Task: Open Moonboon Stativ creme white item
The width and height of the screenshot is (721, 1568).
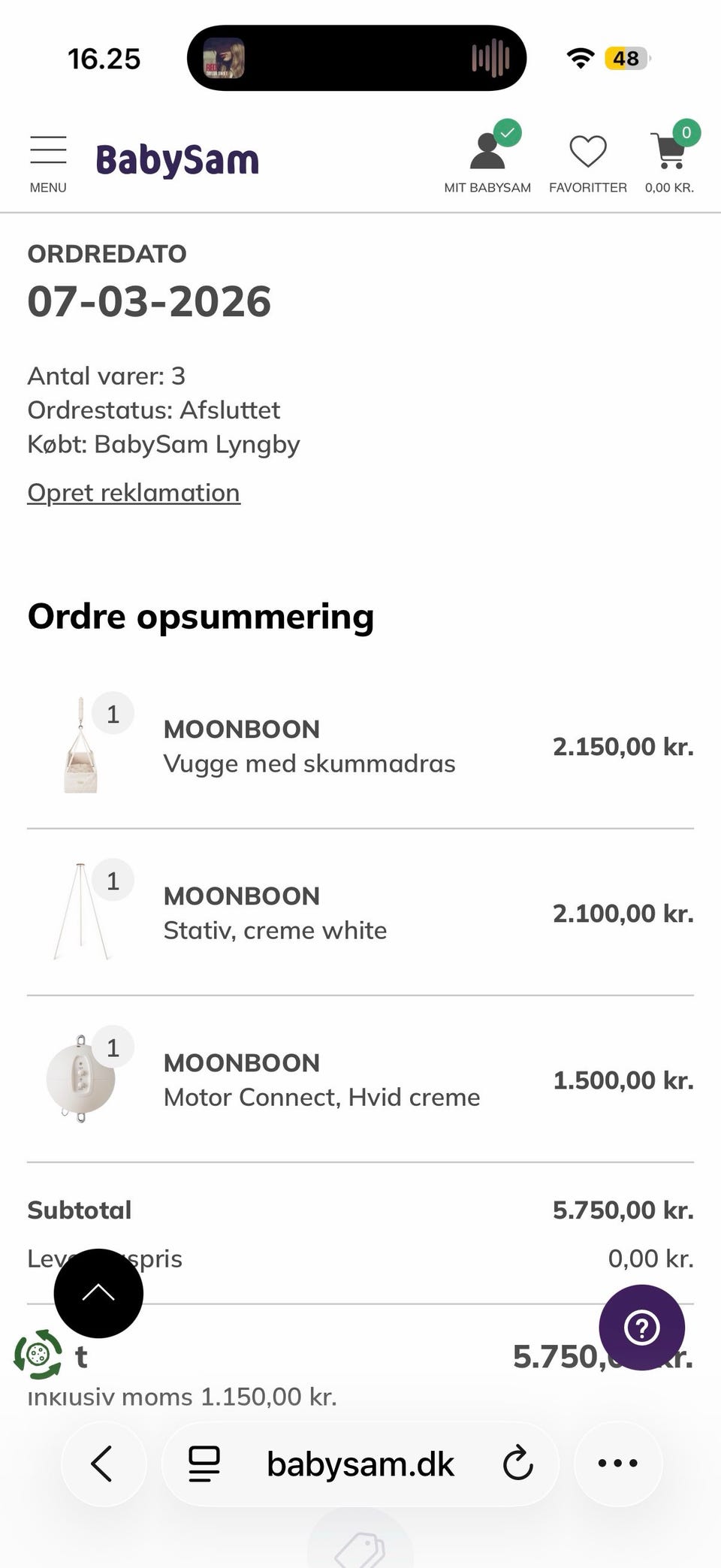Action: click(x=360, y=913)
